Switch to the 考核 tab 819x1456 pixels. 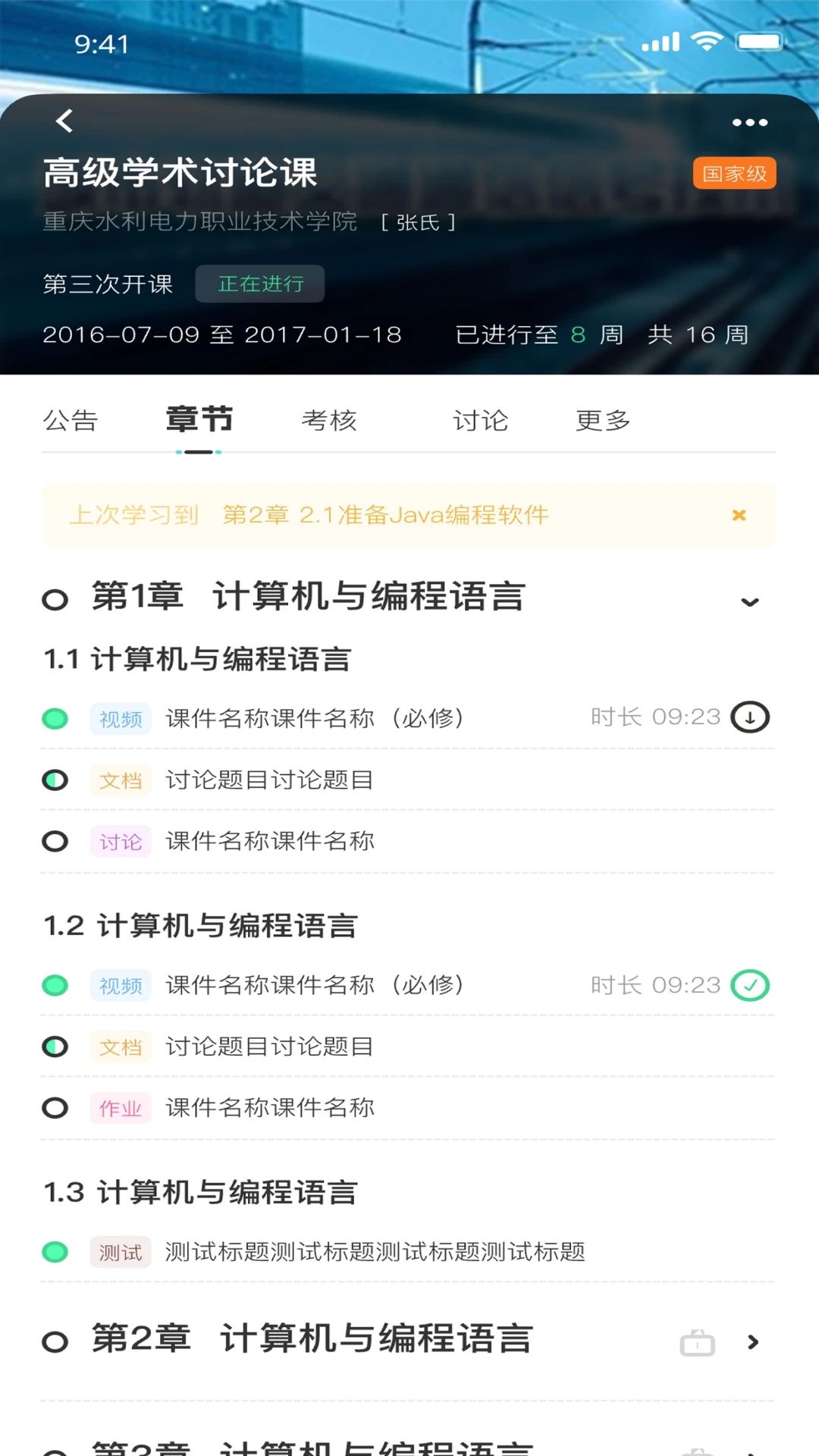click(x=329, y=421)
